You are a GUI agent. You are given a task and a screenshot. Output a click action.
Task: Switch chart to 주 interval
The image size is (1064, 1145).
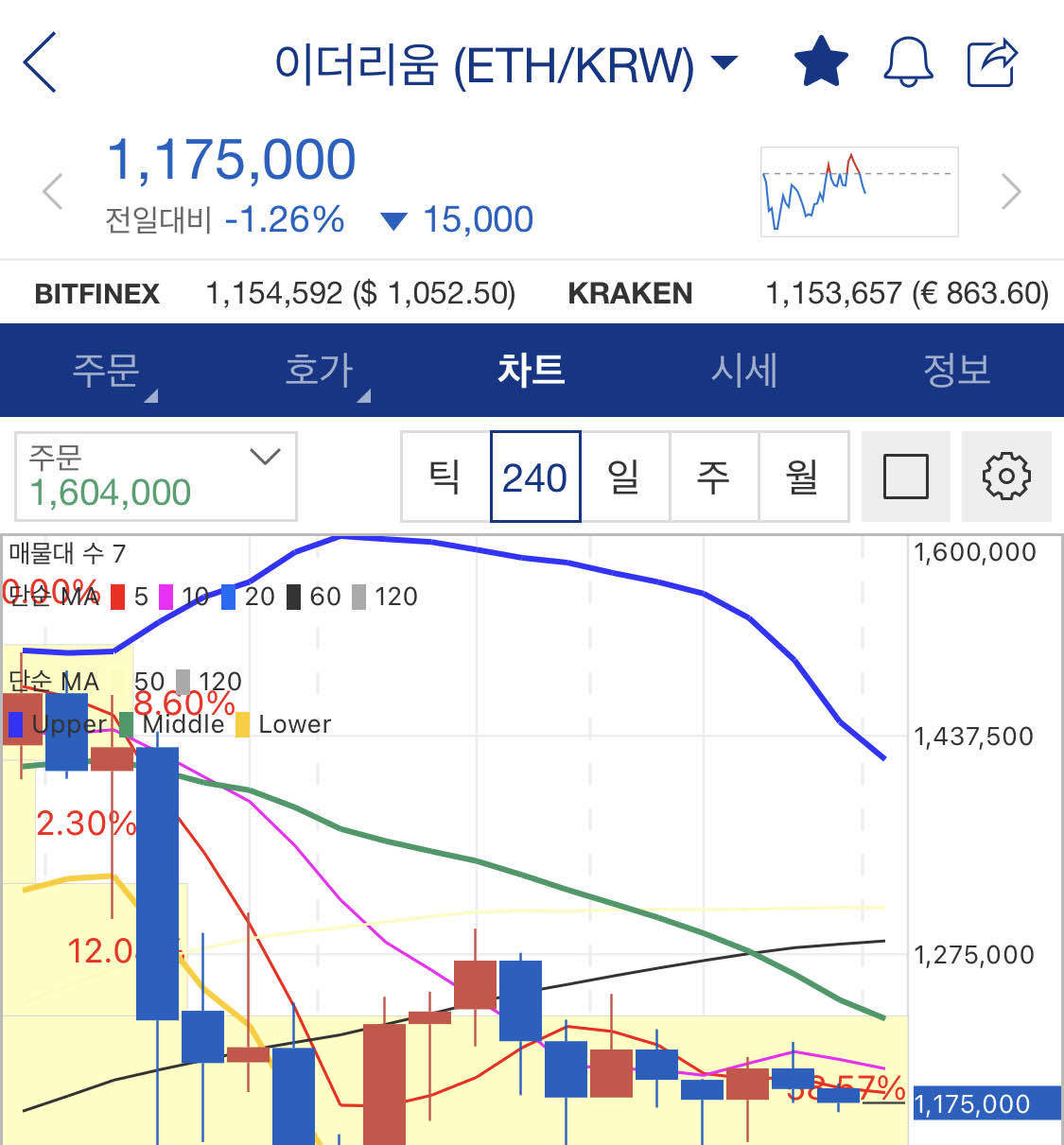[x=713, y=477]
